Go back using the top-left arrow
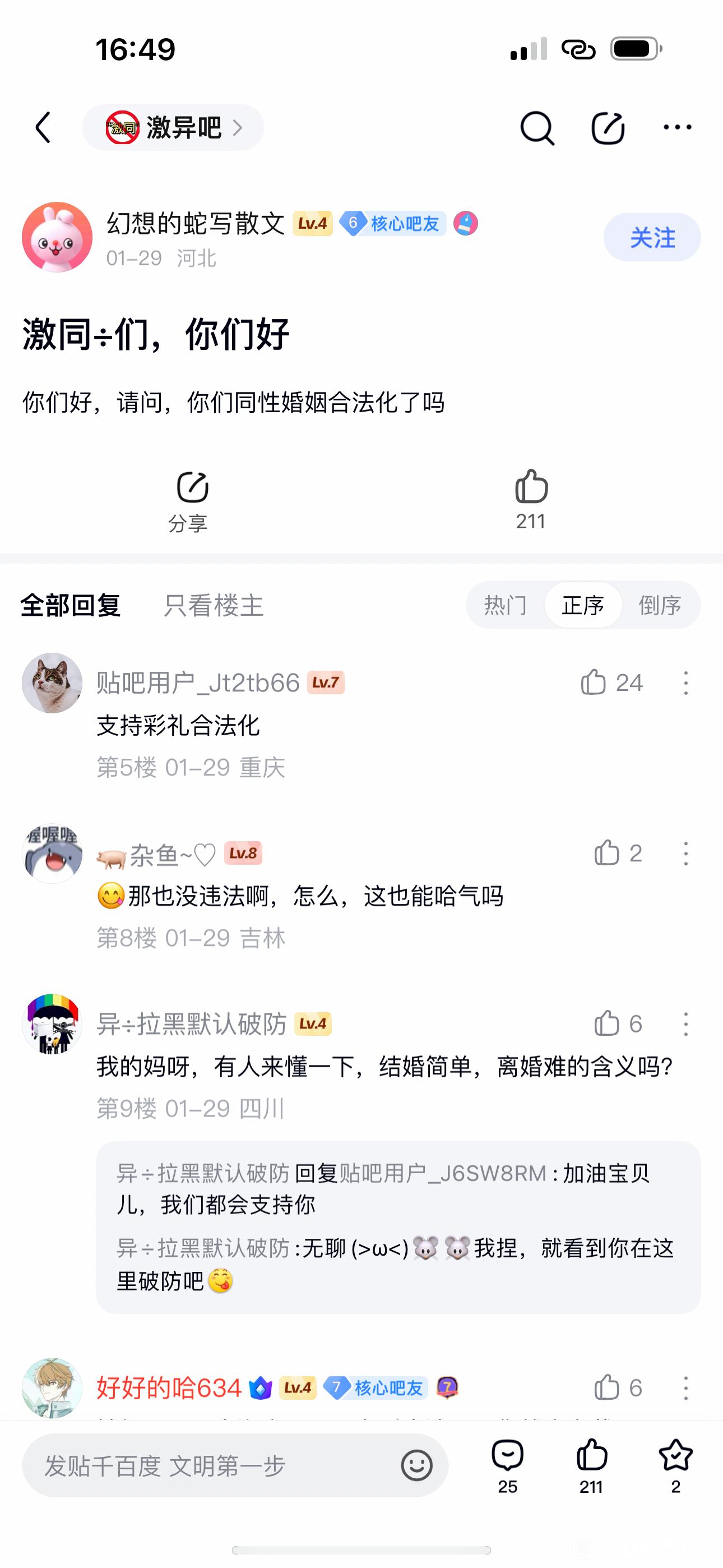Viewport: 723px width, 1568px height. 43,128
